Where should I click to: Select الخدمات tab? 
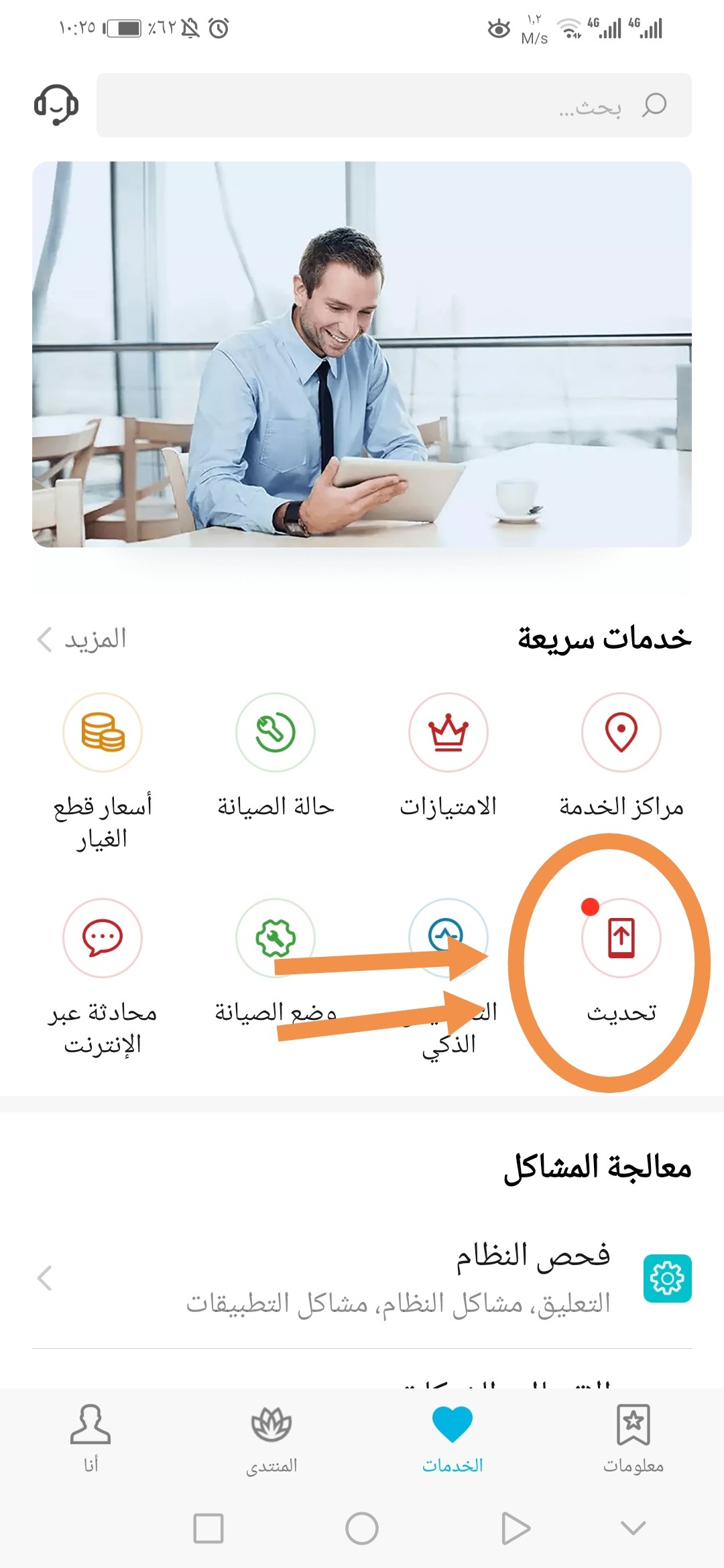(x=452, y=1438)
